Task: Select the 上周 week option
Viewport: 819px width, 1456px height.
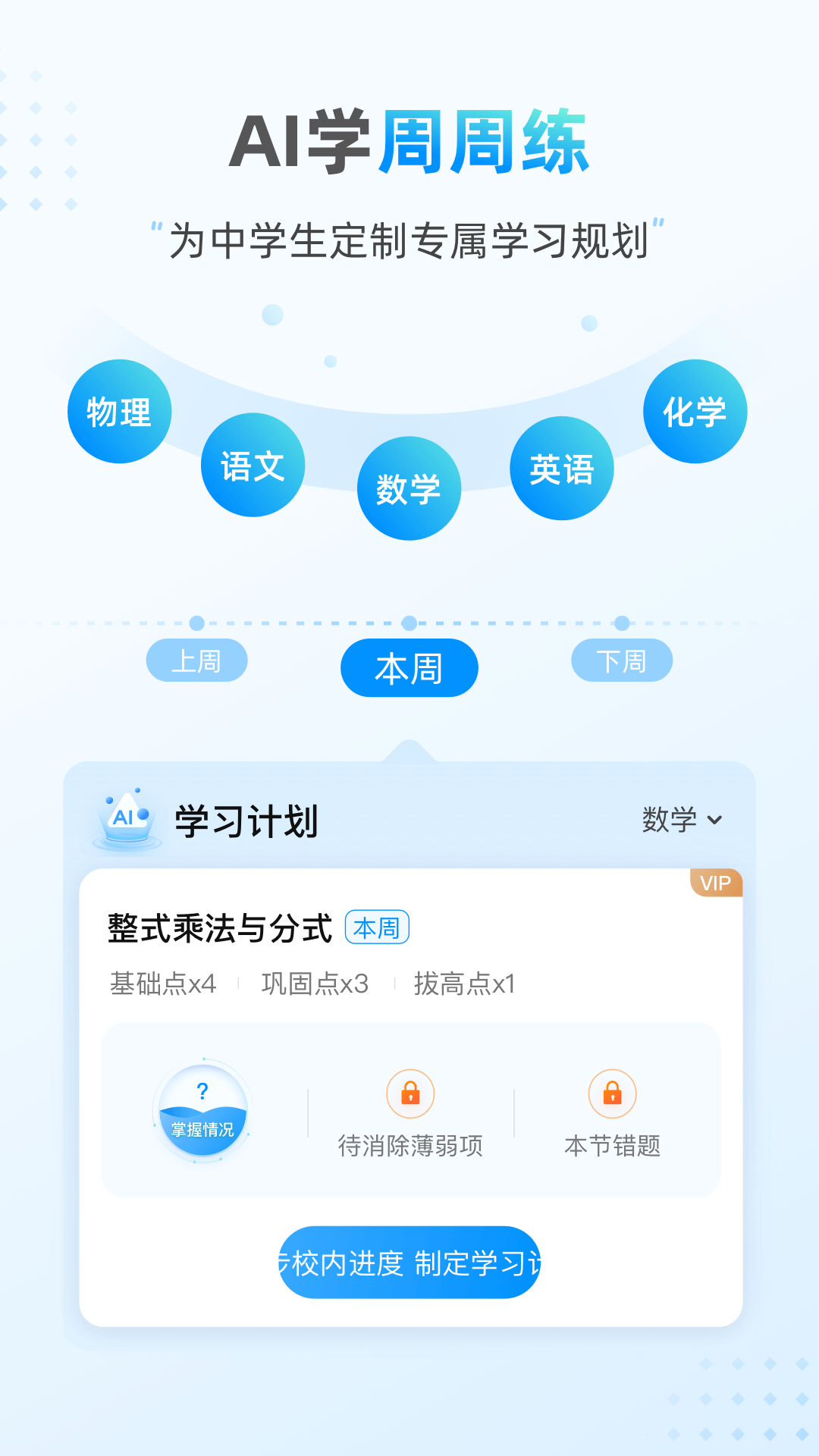Action: (196, 661)
